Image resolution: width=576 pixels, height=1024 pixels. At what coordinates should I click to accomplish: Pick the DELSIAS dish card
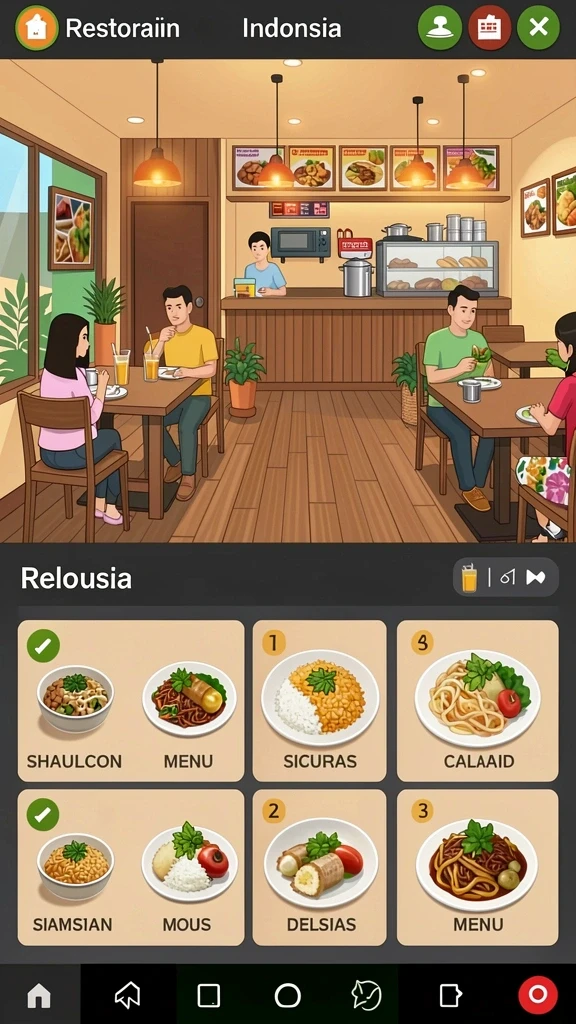click(x=319, y=867)
